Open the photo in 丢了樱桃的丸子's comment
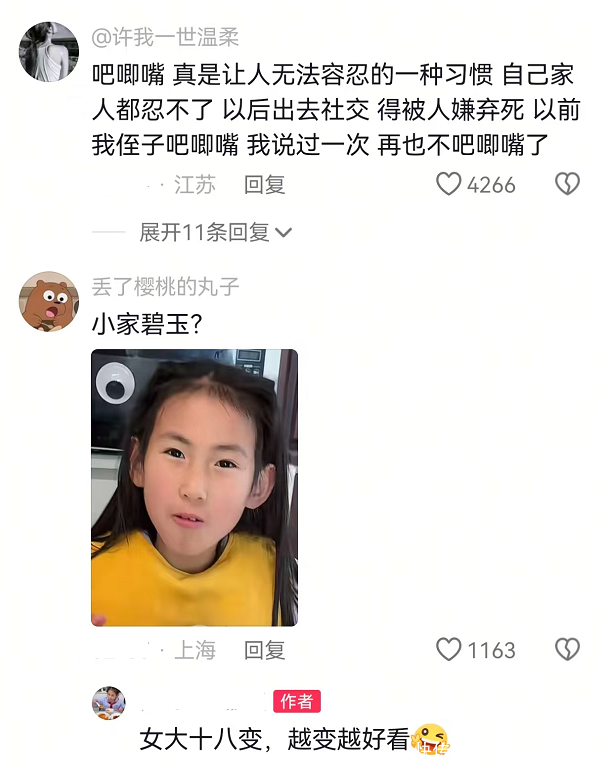Viewport: 600px width, 765px height. click(194, 487)
